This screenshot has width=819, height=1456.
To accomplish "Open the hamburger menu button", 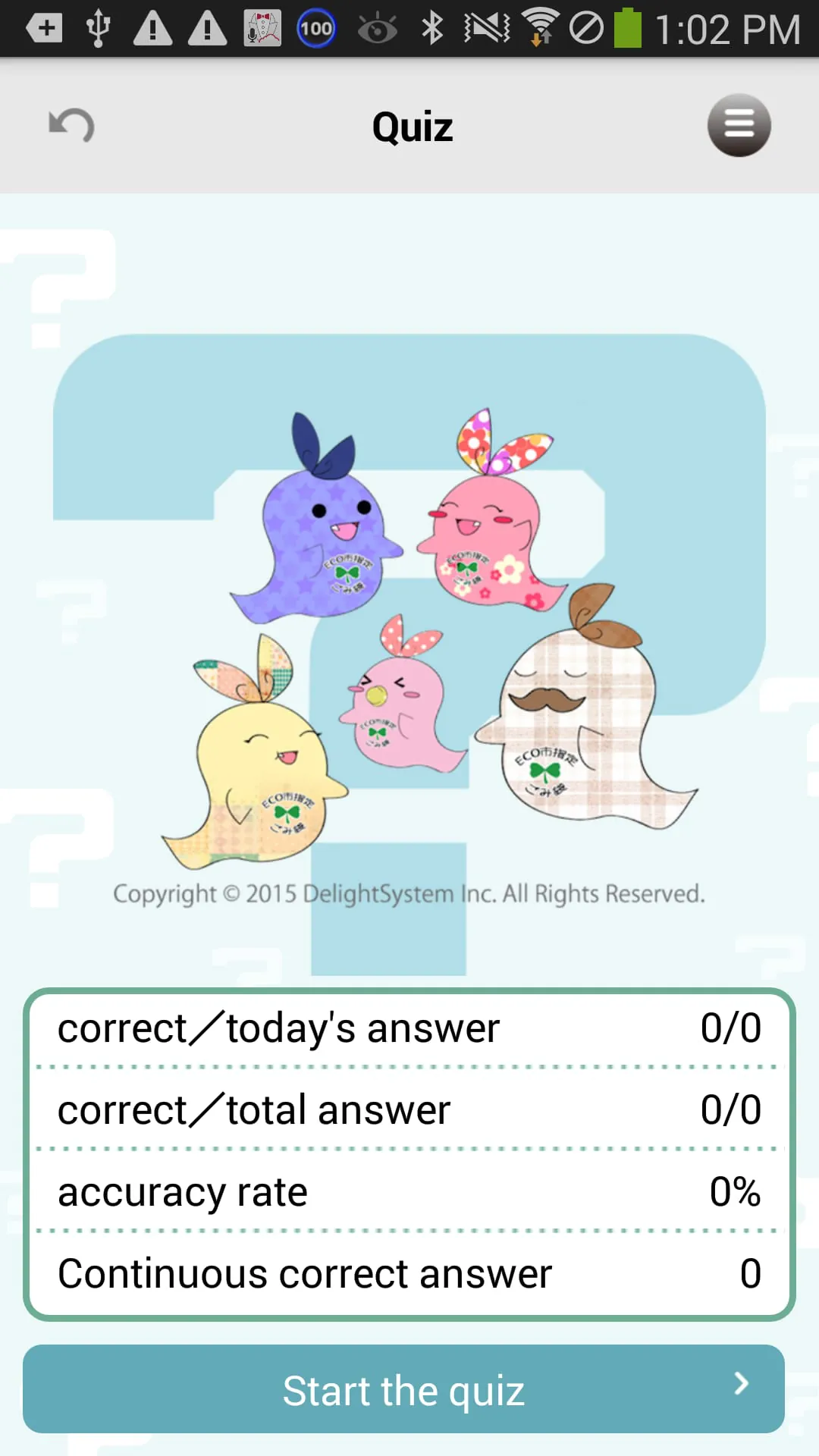I will click(739, 125).
